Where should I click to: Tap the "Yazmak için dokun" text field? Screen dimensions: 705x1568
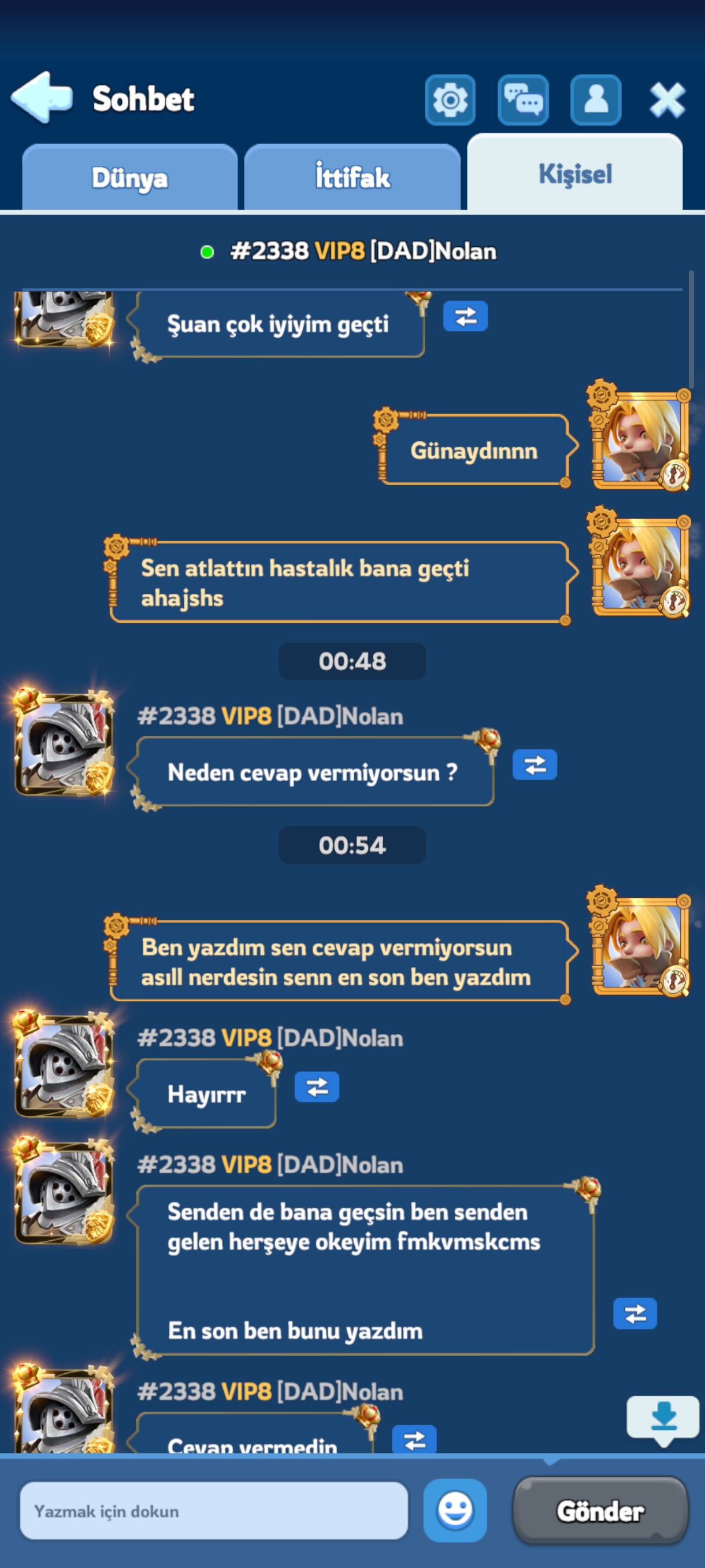[x=213, y=1511]
